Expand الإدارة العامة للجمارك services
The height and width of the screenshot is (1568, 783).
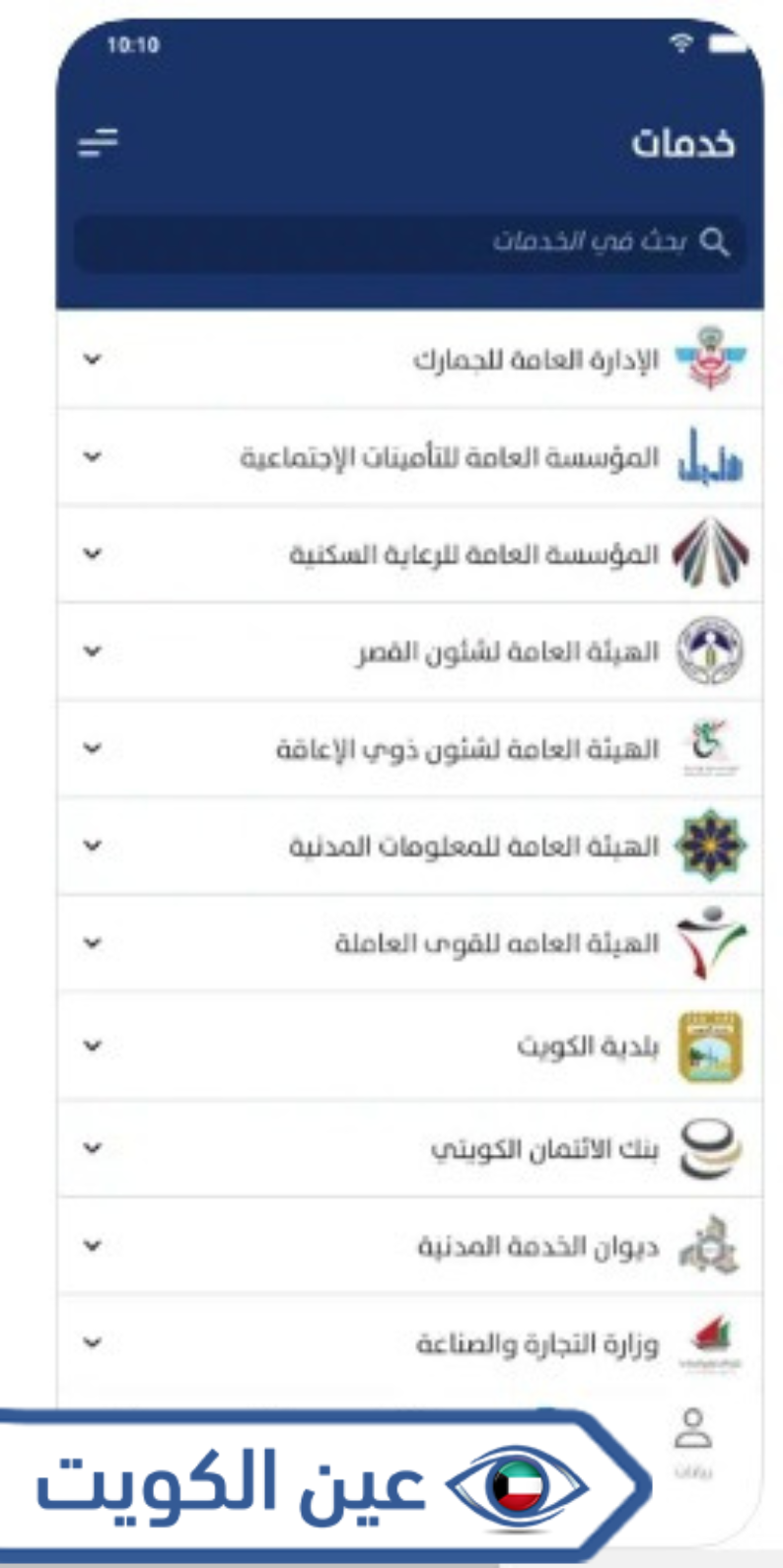coord(92,360)
